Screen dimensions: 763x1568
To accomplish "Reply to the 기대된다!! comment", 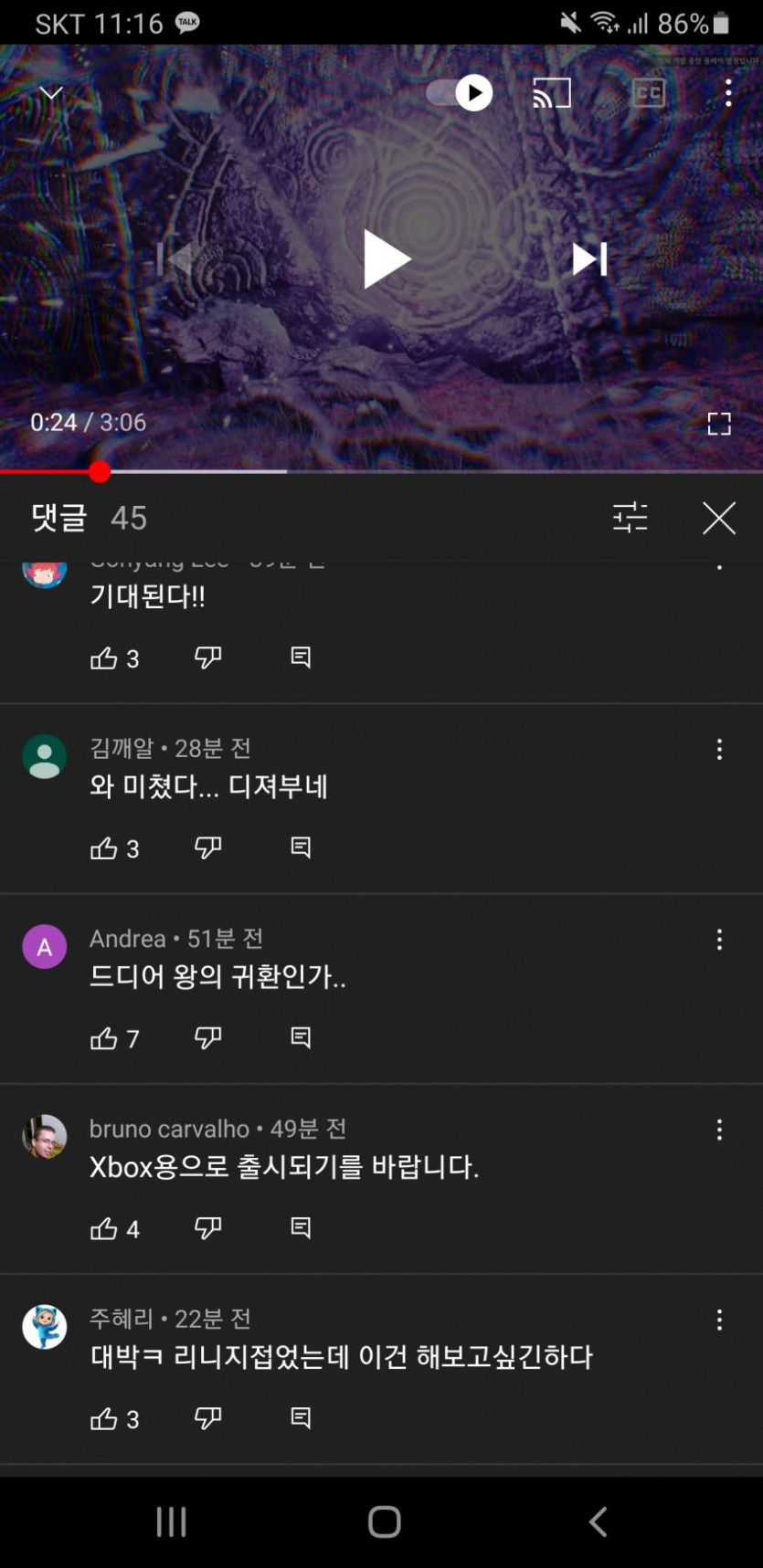I will 301,658.
